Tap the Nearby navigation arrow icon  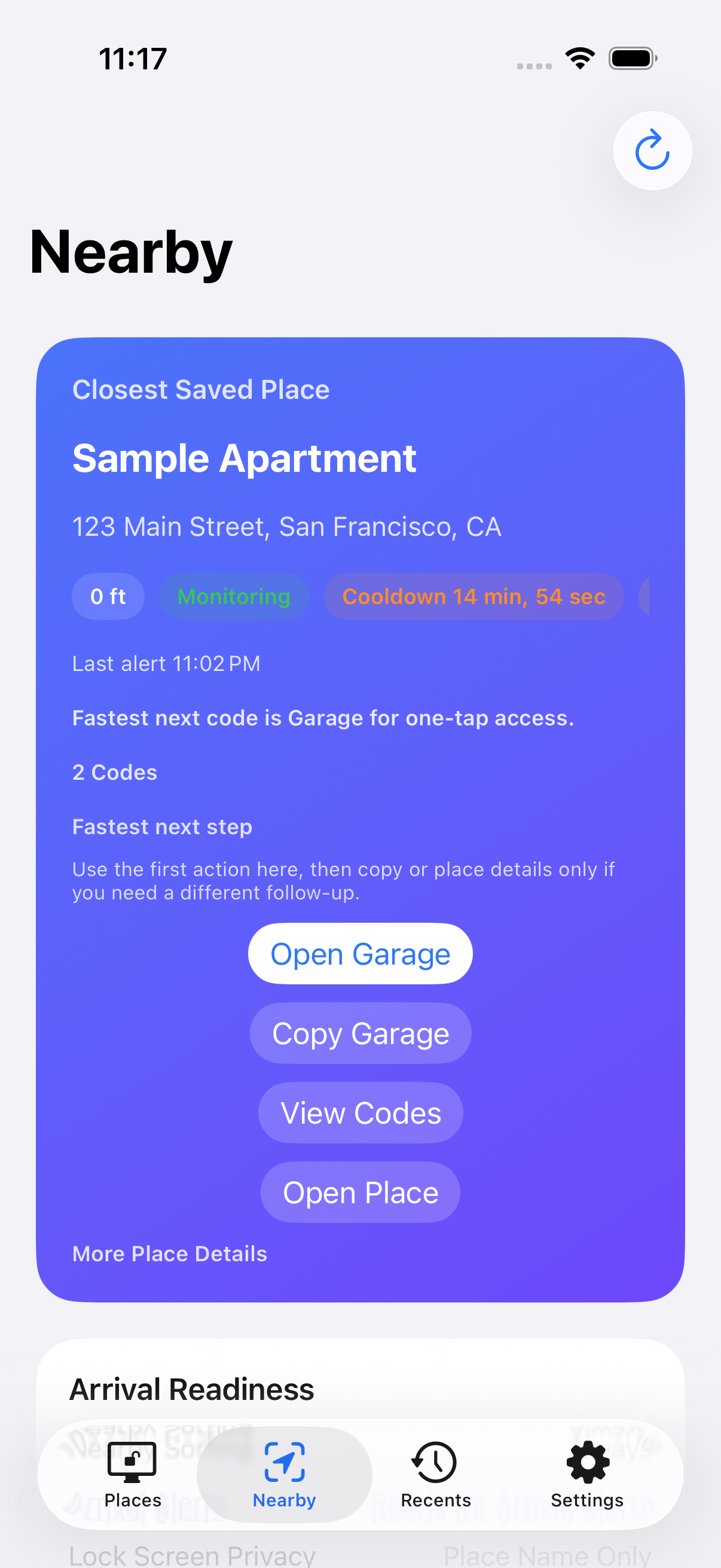click(x=283, y=1462)
